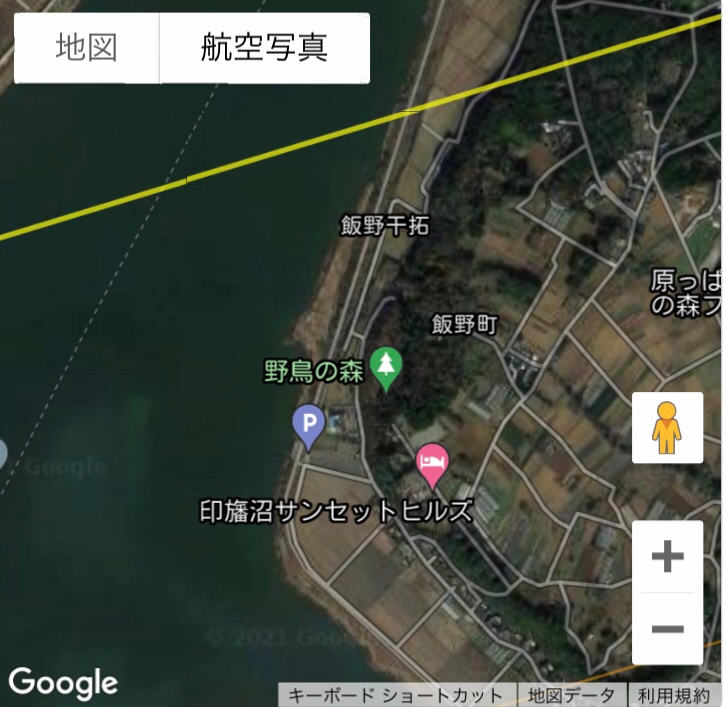Open the 野鳥の森 park marker
The image size is (723, 707).
385,368
